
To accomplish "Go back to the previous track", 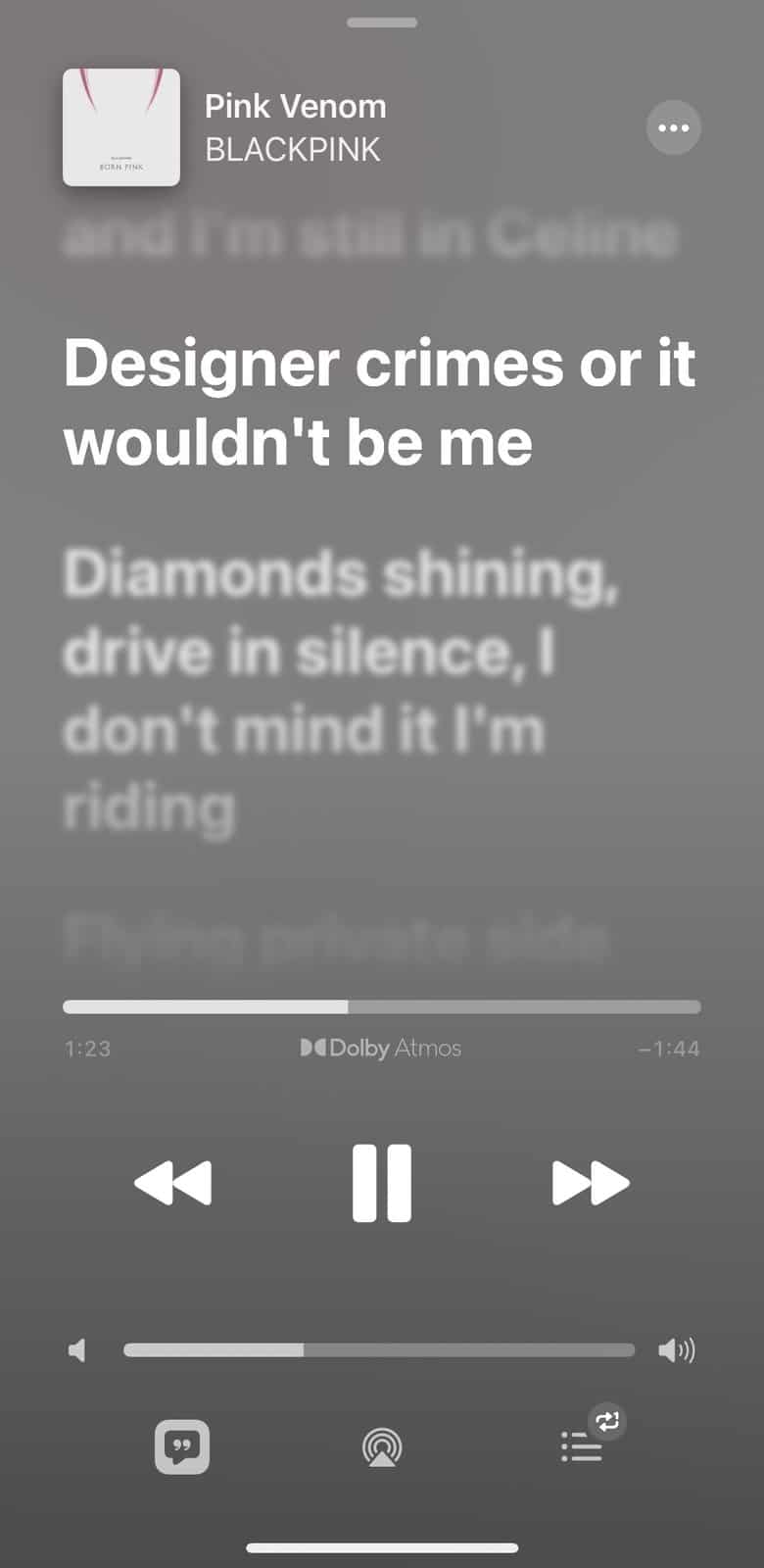I will click(x=172, y=1183).
